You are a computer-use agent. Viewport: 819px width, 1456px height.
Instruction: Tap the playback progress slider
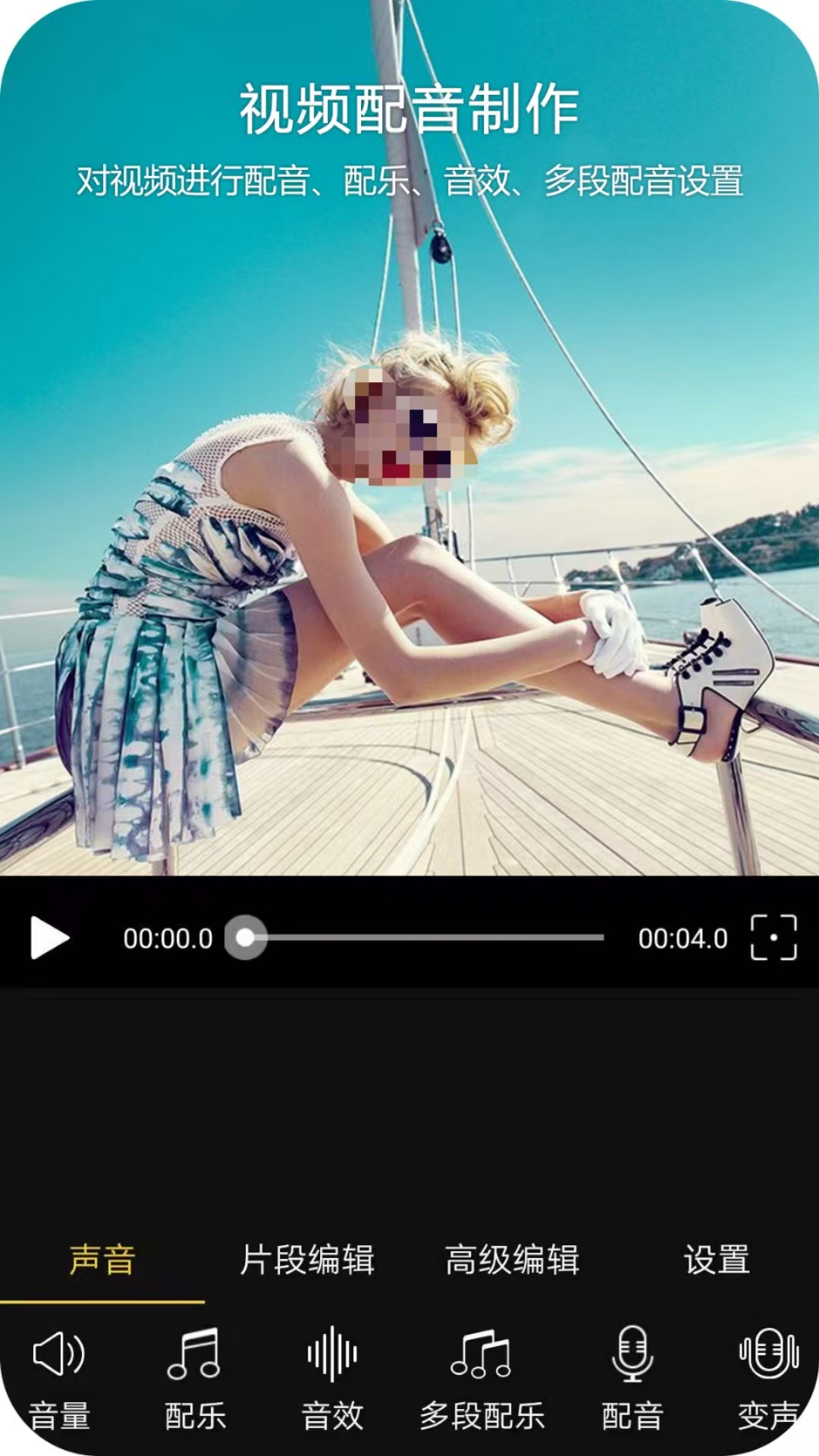pos(425,938)
